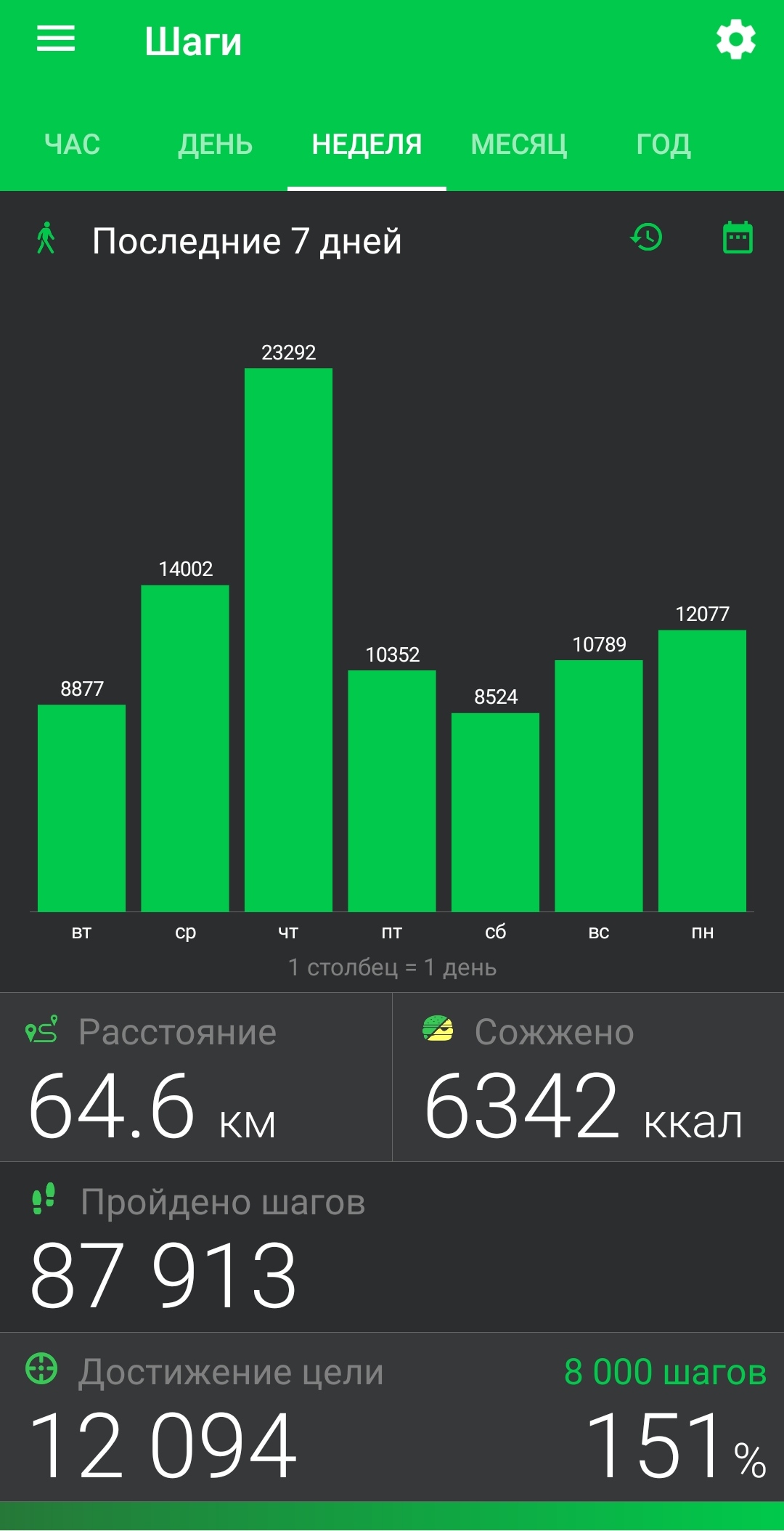
Task: Open the calendar date picker icon
Action: 738,237
